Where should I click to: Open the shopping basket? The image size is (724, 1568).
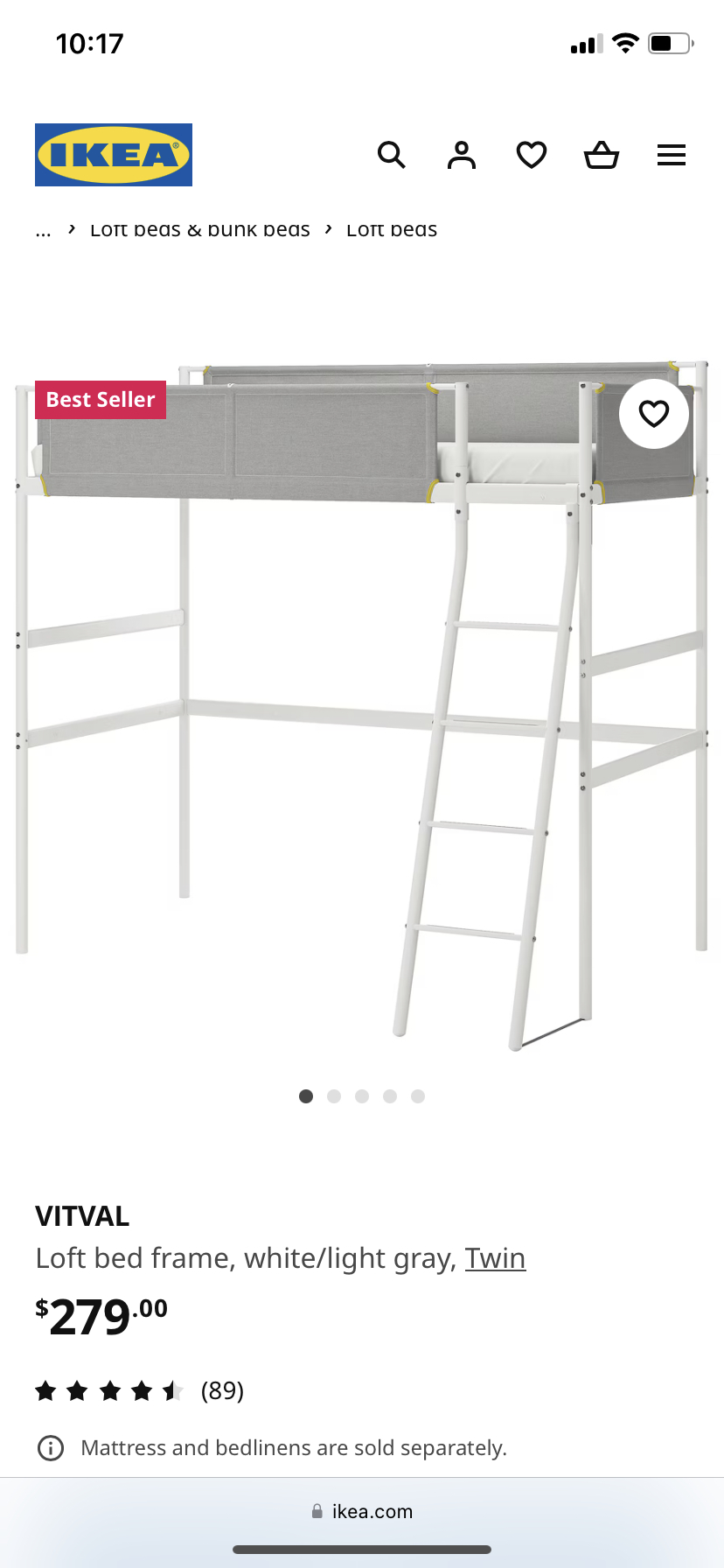tap(602, 156)
